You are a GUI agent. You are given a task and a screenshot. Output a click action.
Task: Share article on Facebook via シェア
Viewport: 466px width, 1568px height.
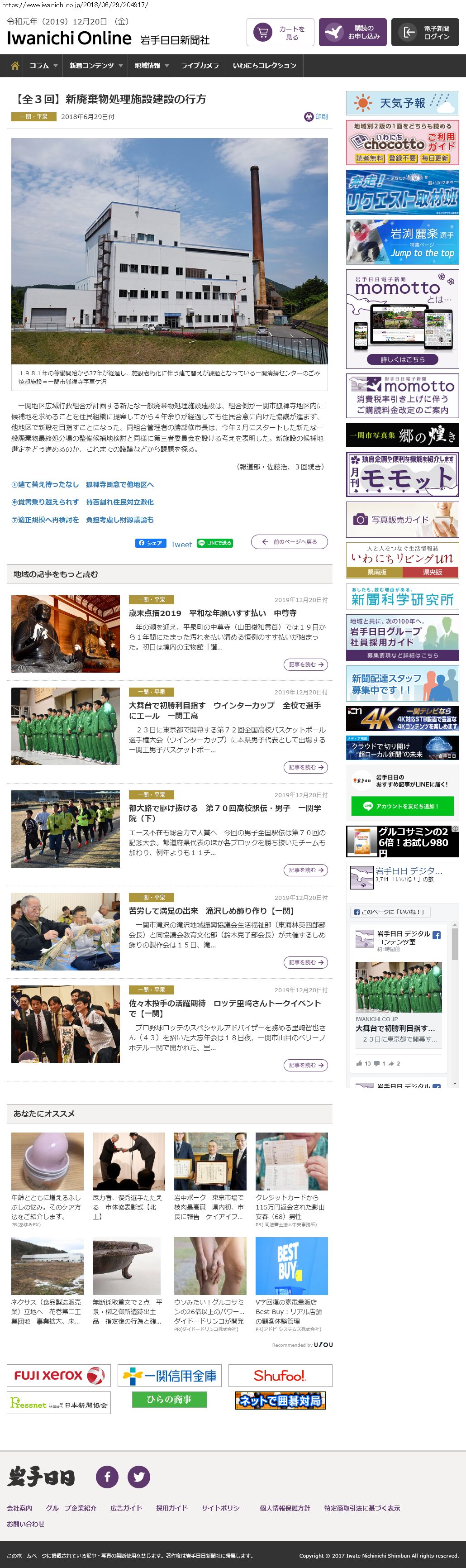[x=150, y=543]
